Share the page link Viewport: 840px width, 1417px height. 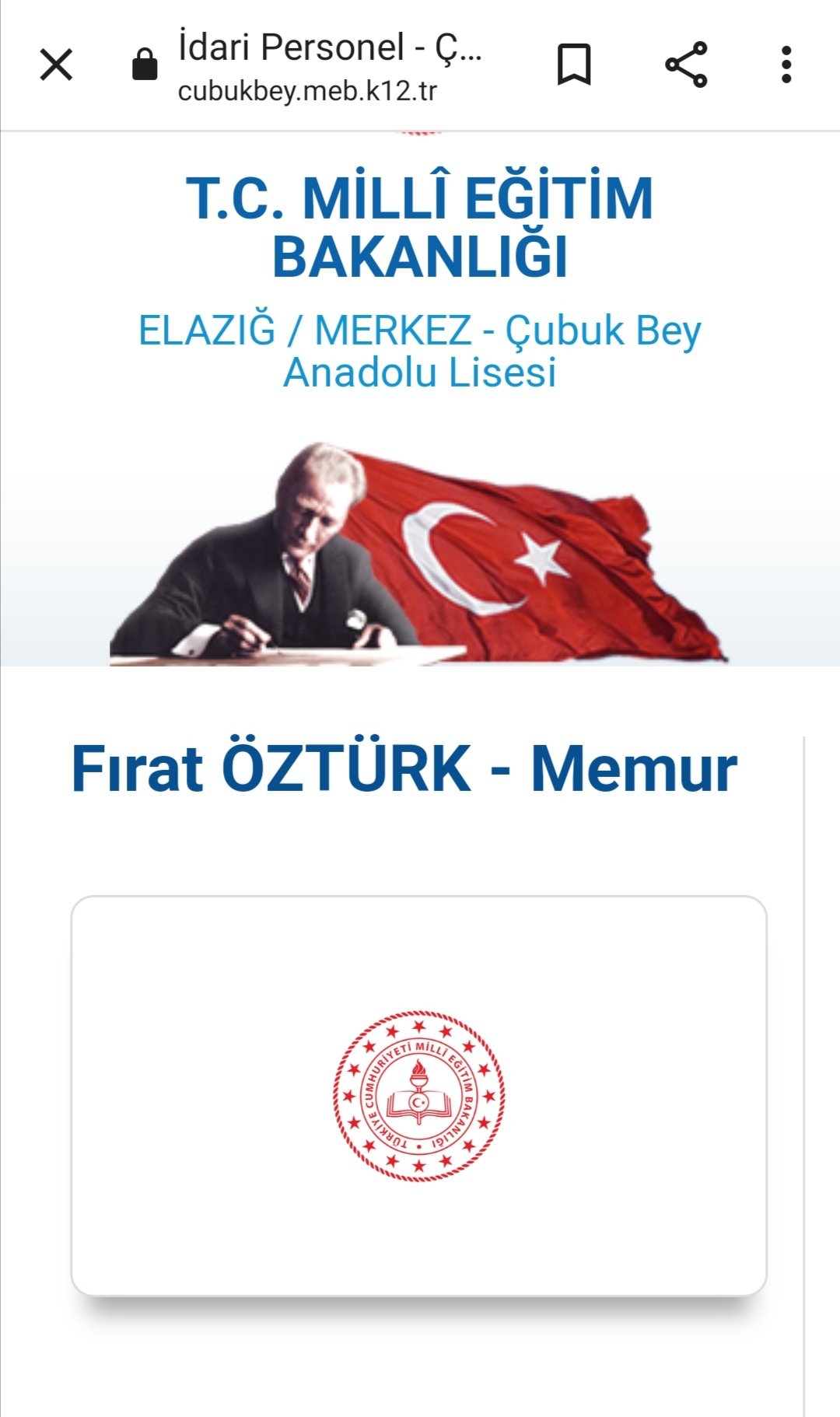coord(686,65)
